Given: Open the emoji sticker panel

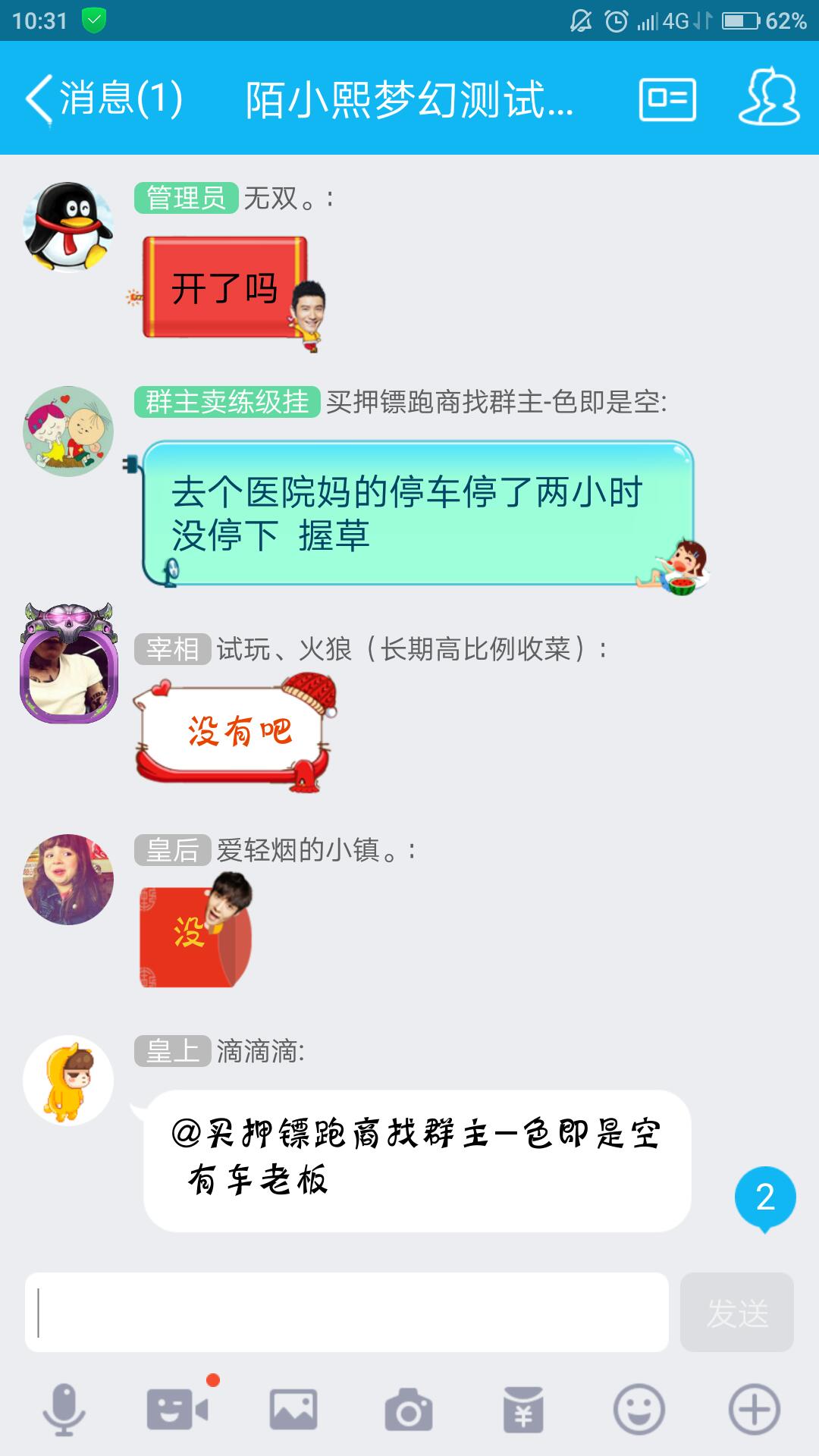Looking at the screenshot, I should point(639,1410).
